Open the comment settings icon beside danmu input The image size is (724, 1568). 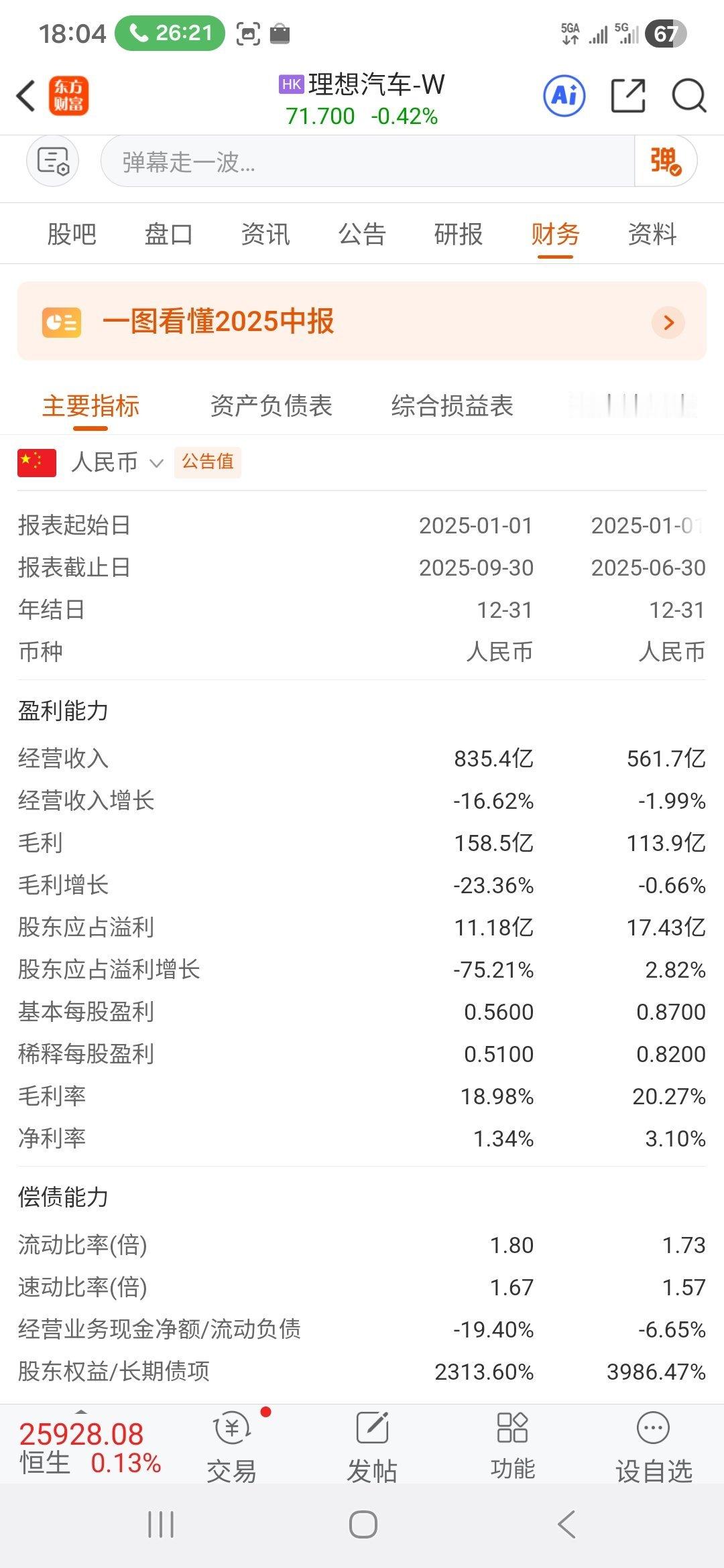pos(53,161)
